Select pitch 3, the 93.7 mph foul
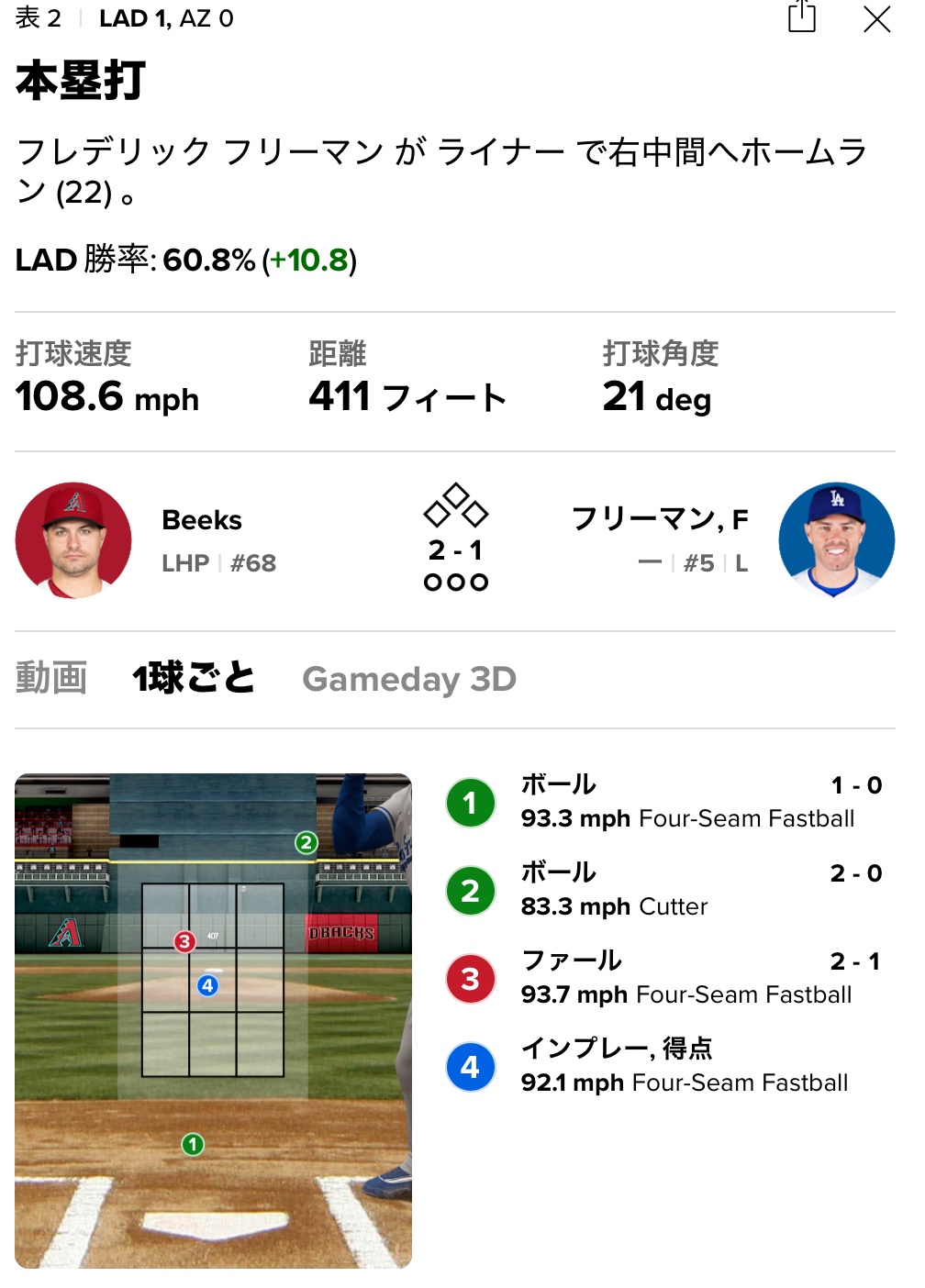The width and height of the screenshot is (925, 1288). pyautogui.click(x=664, y=978)
